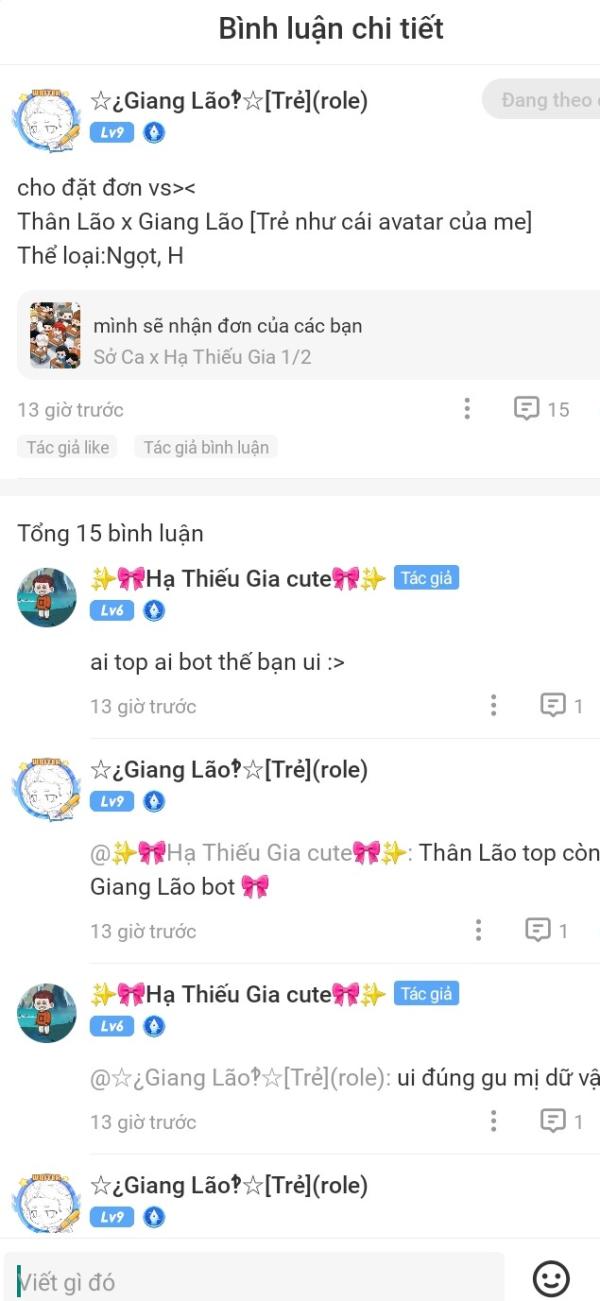Reply to the 'ai top ai bot' comment
The image size is (600, 1301).
[560, 706]
